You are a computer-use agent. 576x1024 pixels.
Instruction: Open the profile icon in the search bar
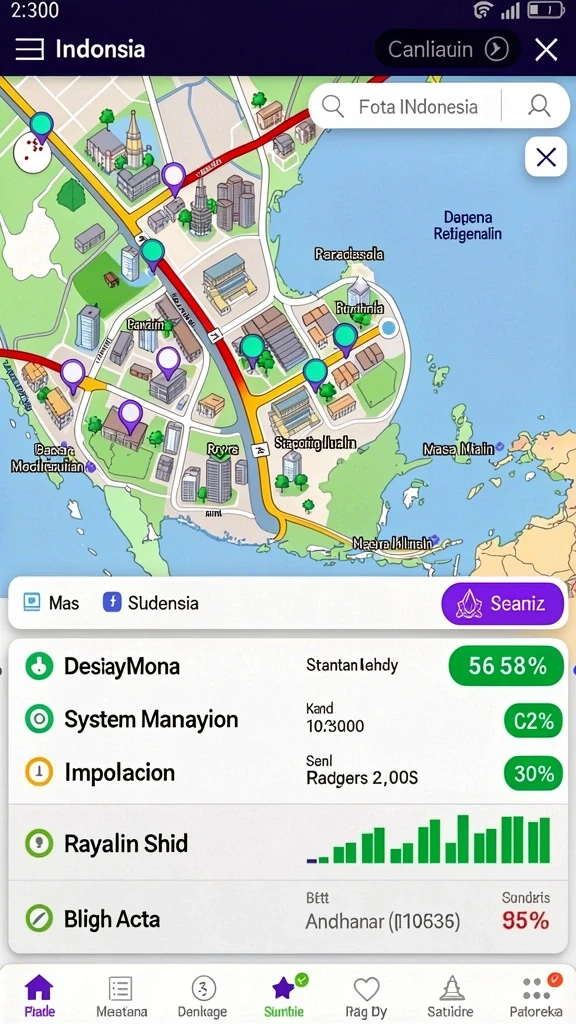tap(539, 106)
